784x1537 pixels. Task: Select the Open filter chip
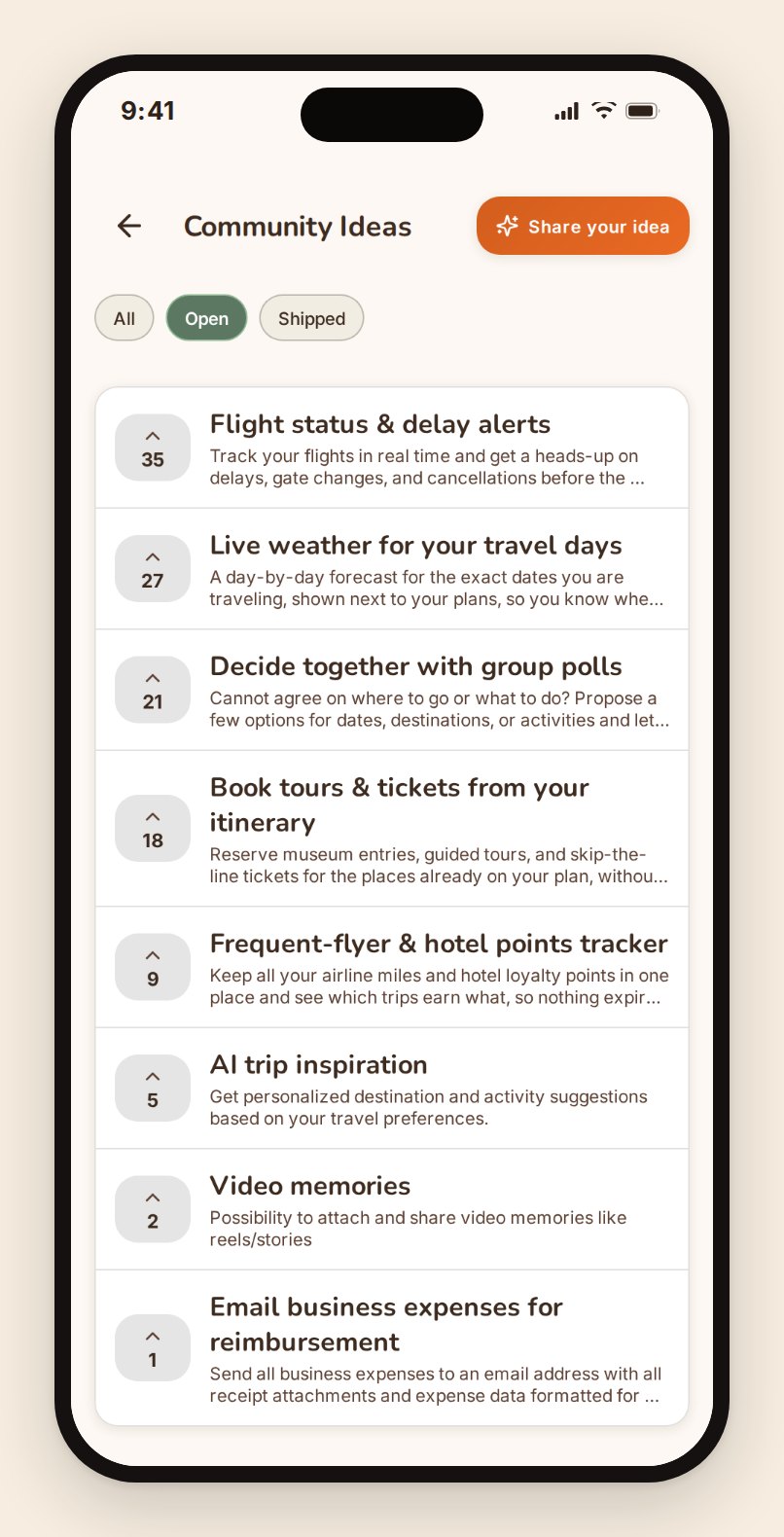[206, 318]
